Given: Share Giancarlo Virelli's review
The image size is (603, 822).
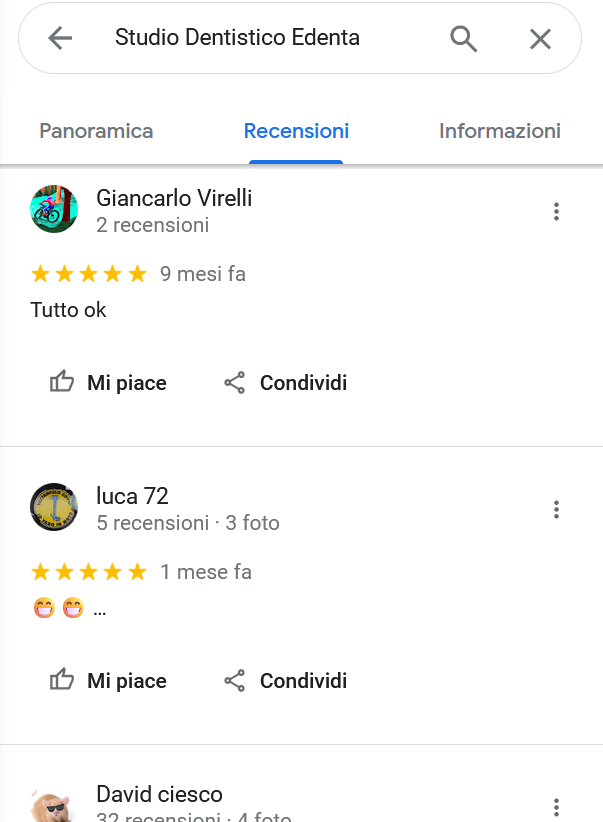Looking at the screenshot, I should pyautogui.click(x=286, y=383).
